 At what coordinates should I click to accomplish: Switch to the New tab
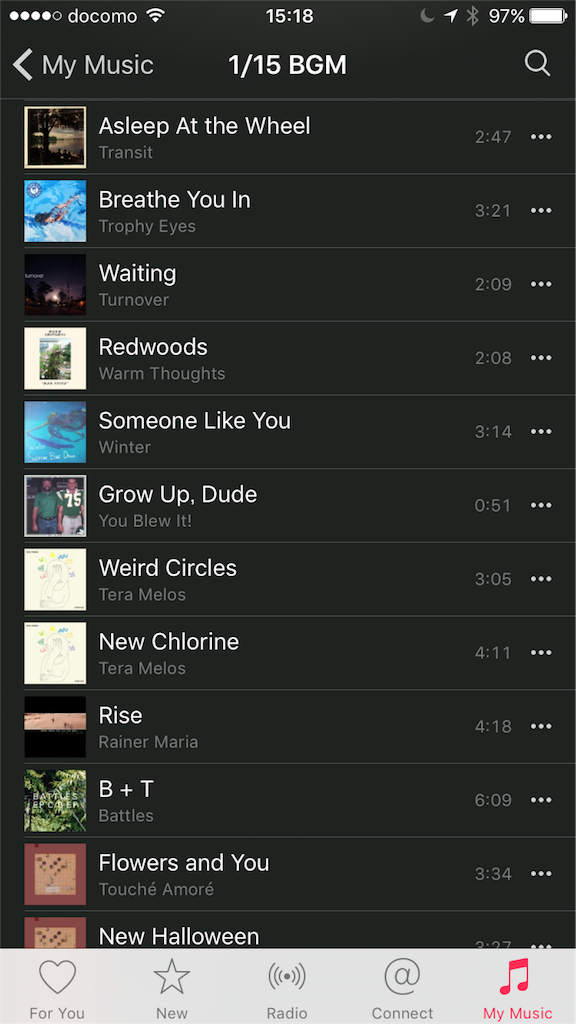pos(172,987)
